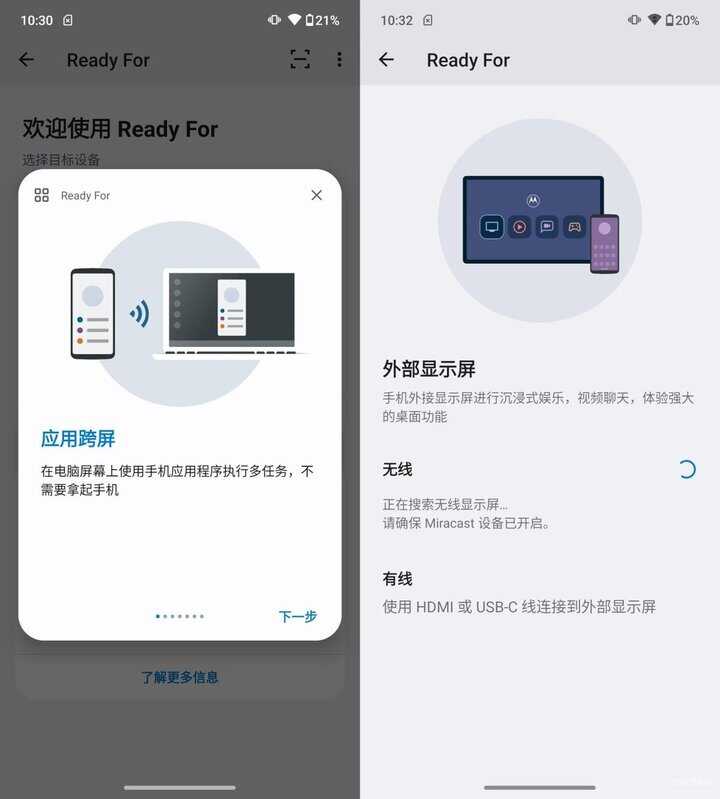Open the QR scan icon in app bar
Image resolution: width=720 pixels, height=799 pixels.
click(300, 60)
